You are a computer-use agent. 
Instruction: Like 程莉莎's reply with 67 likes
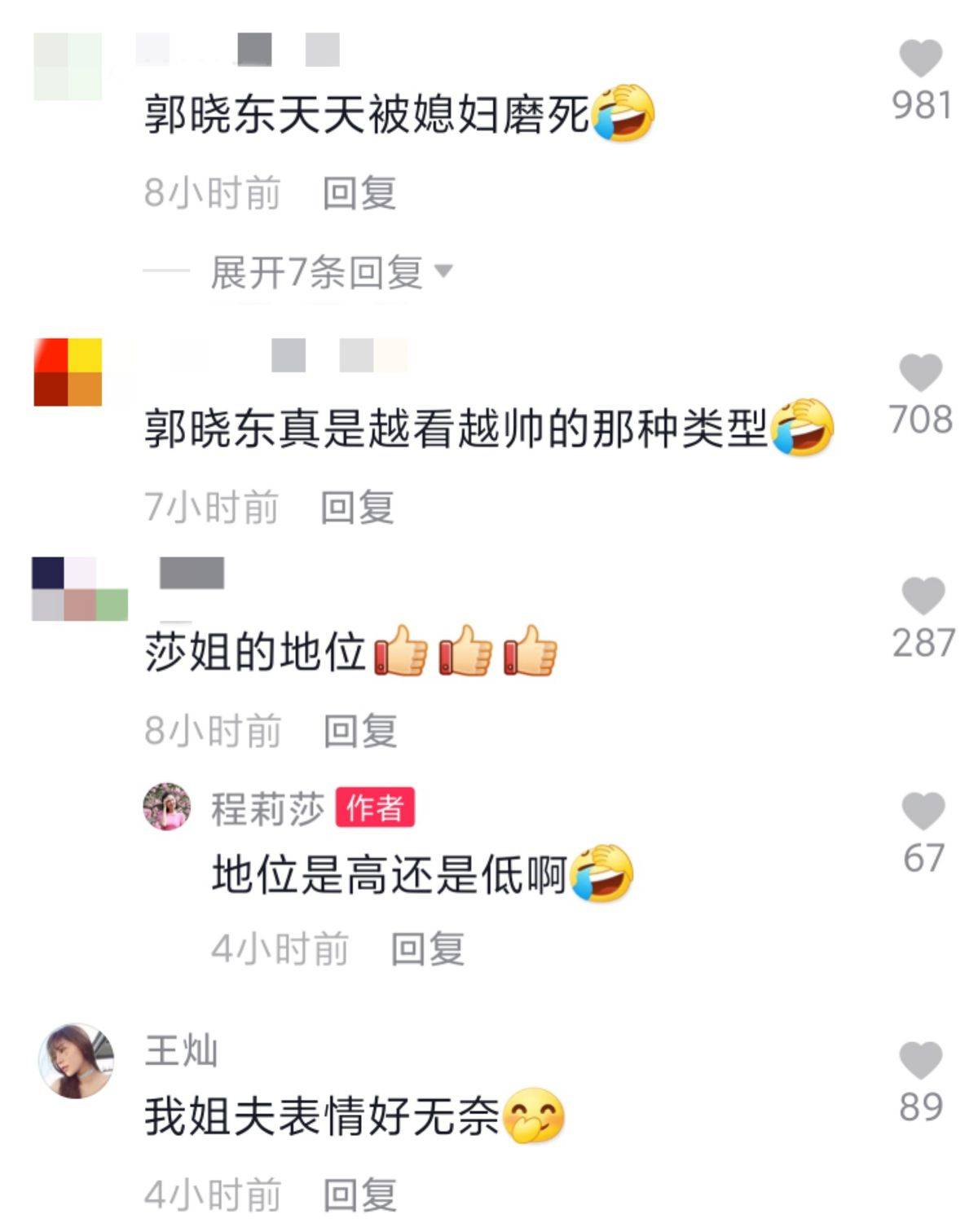pyautogui.click(x=923, y=812)
